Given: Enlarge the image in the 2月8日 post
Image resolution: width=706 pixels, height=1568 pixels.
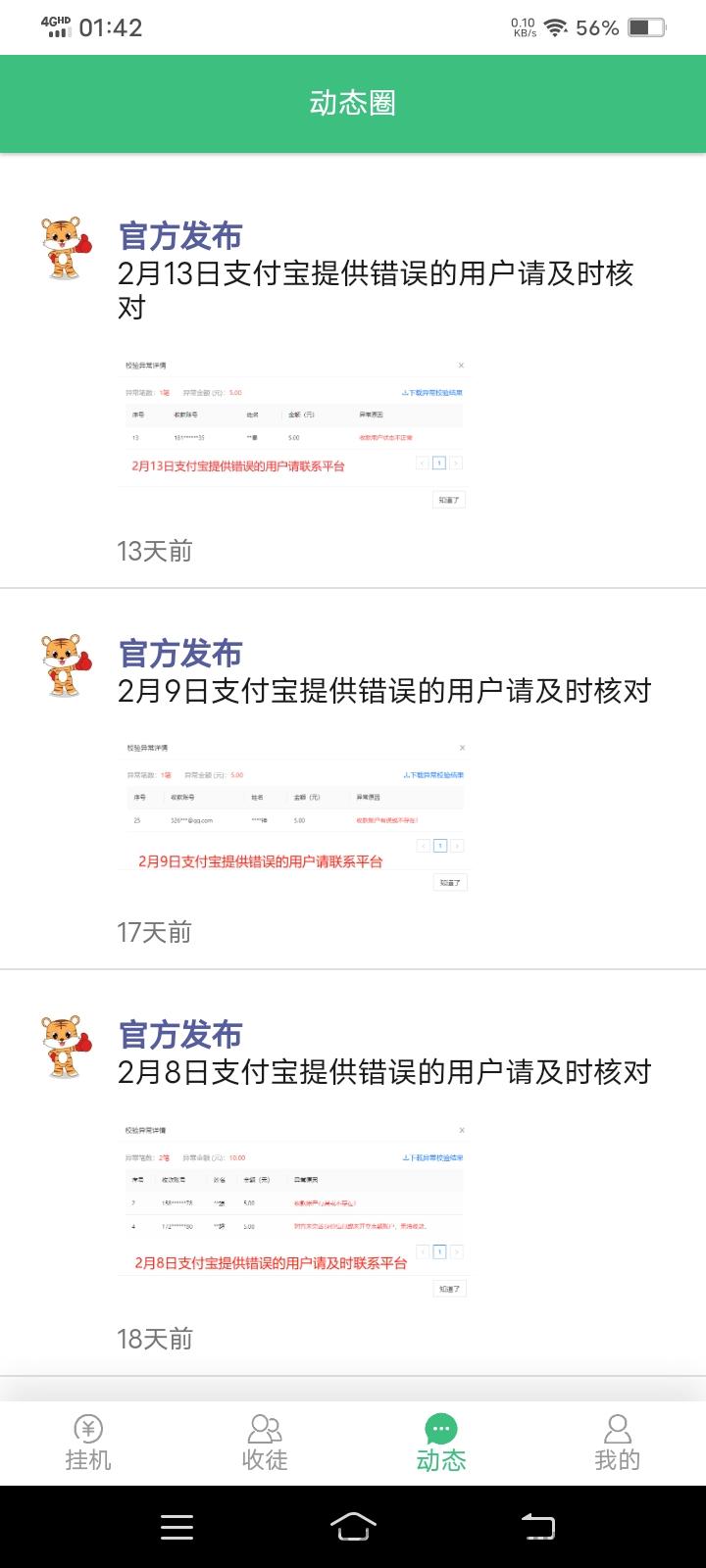Looking at the screenshot, I should (x=294, y=1211).
